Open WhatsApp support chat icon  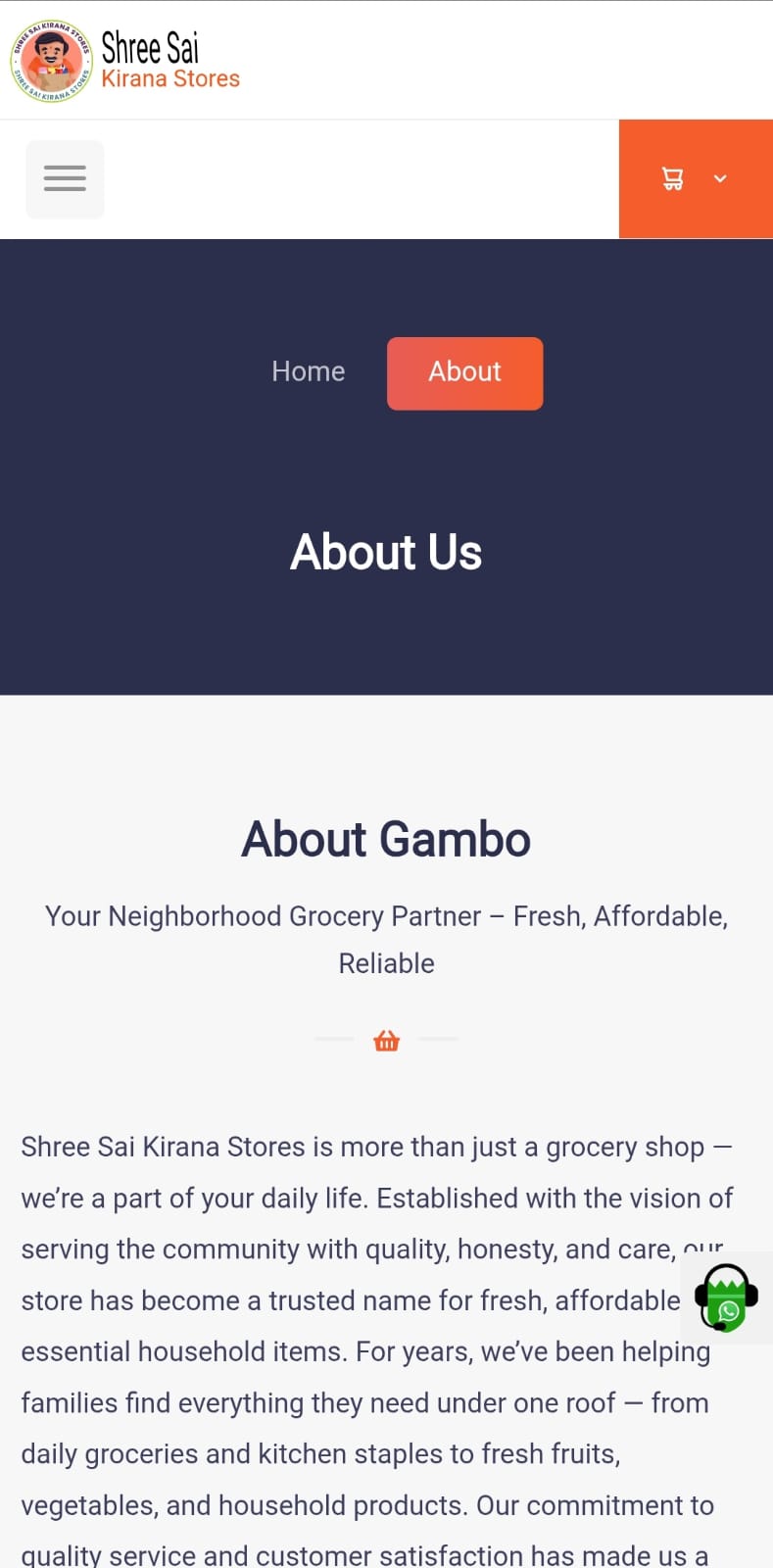point(726,1298)
